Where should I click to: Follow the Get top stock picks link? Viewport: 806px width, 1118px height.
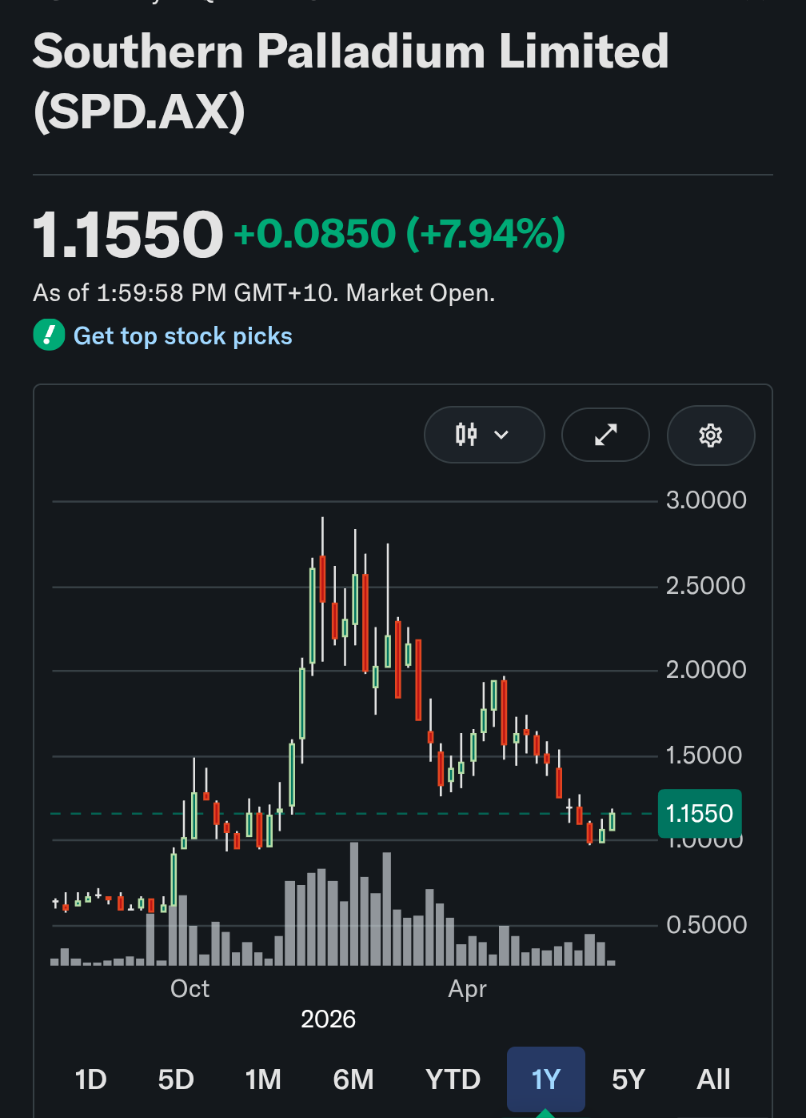[x=183, y=336]
